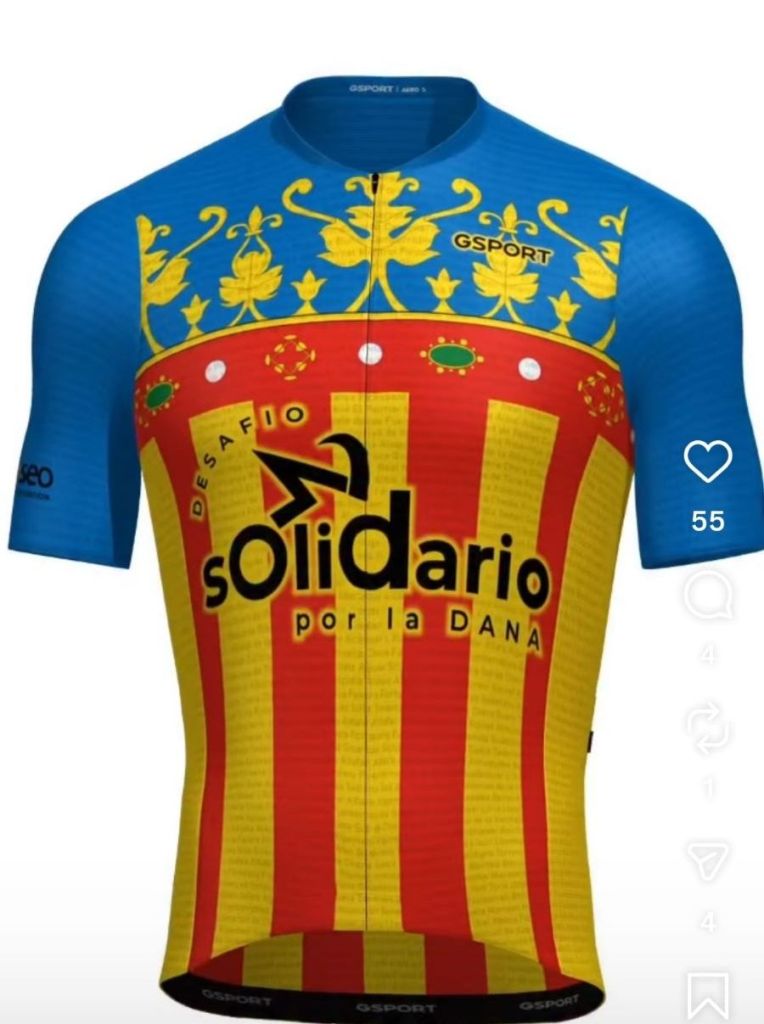Like this jersey post with the heart
The height and width of the screenshot is (1024, 764).
pyautogui.click(x=708, y=462)
